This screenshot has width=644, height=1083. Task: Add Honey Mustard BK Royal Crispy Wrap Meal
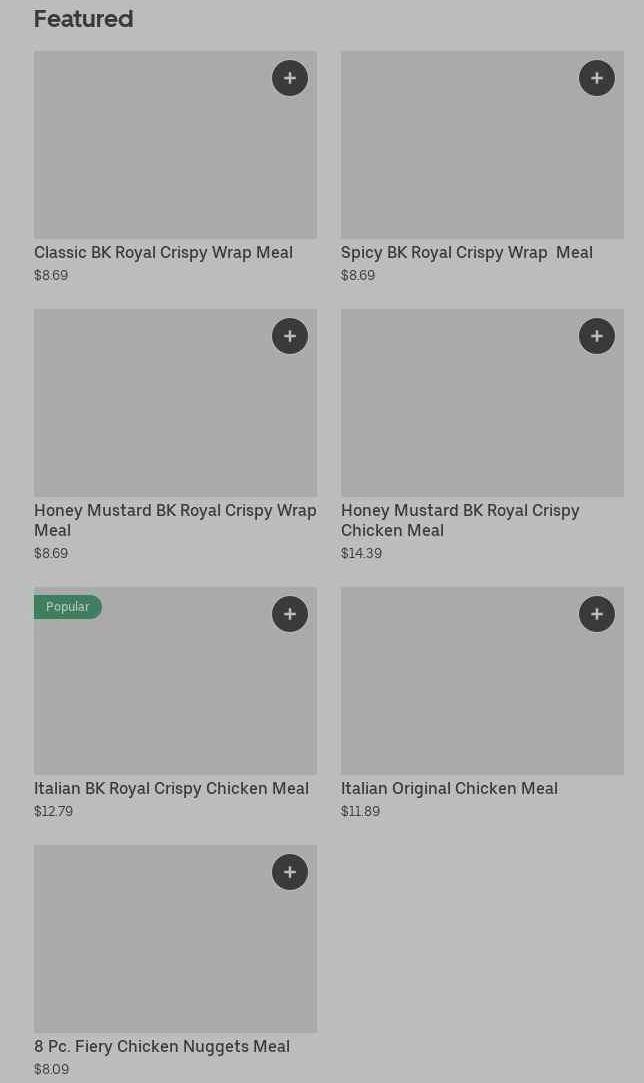tap(290, 336)
